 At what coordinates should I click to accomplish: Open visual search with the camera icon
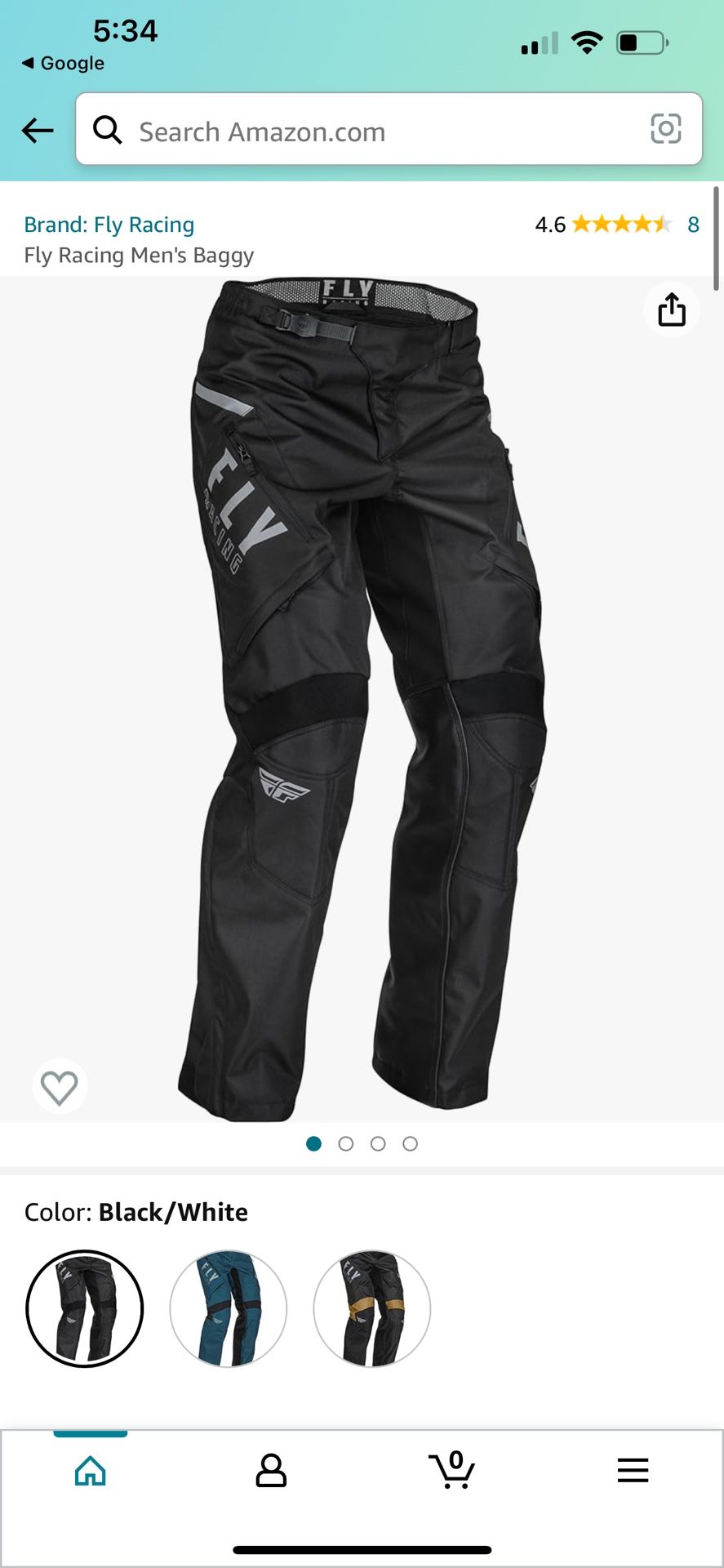[x=667, y=129]
